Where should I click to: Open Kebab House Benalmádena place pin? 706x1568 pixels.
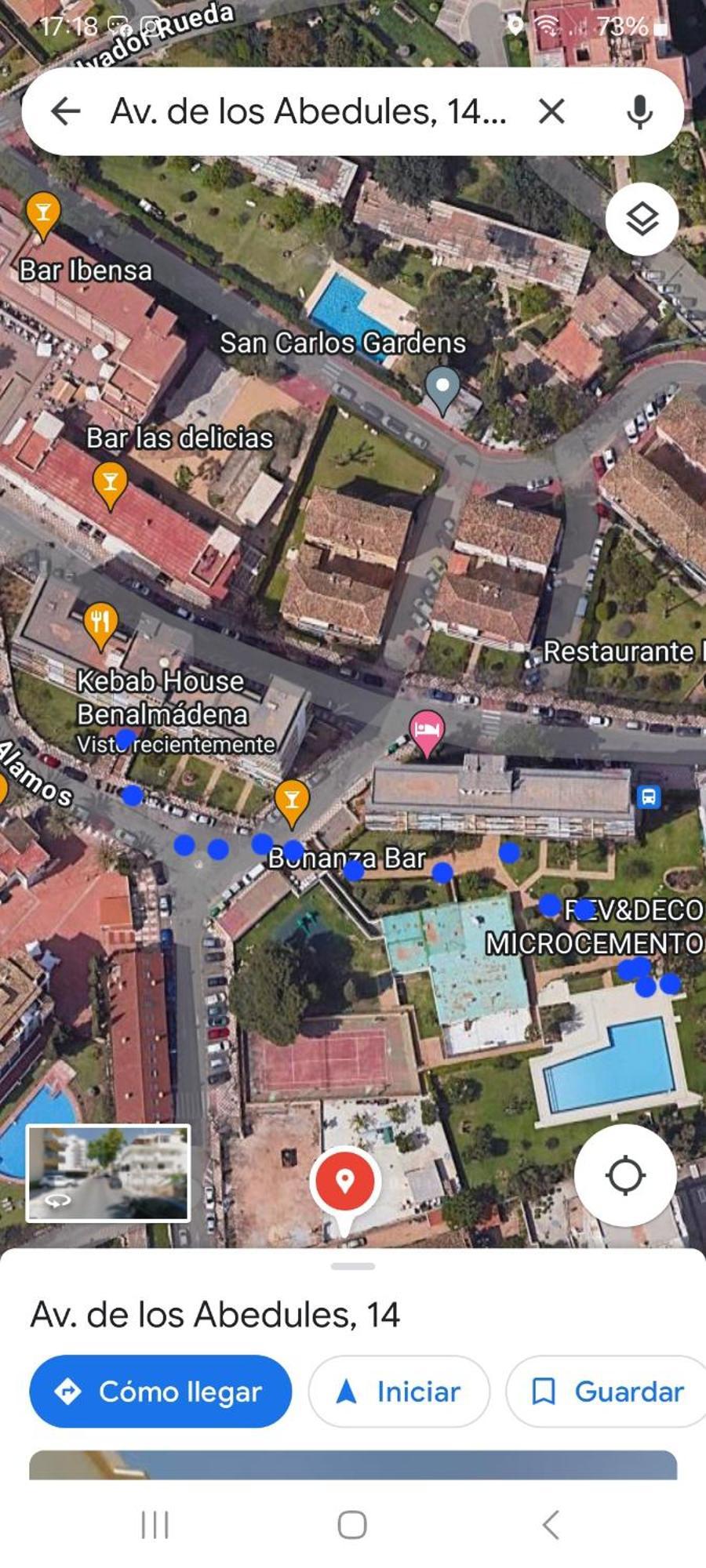point(100,625)
